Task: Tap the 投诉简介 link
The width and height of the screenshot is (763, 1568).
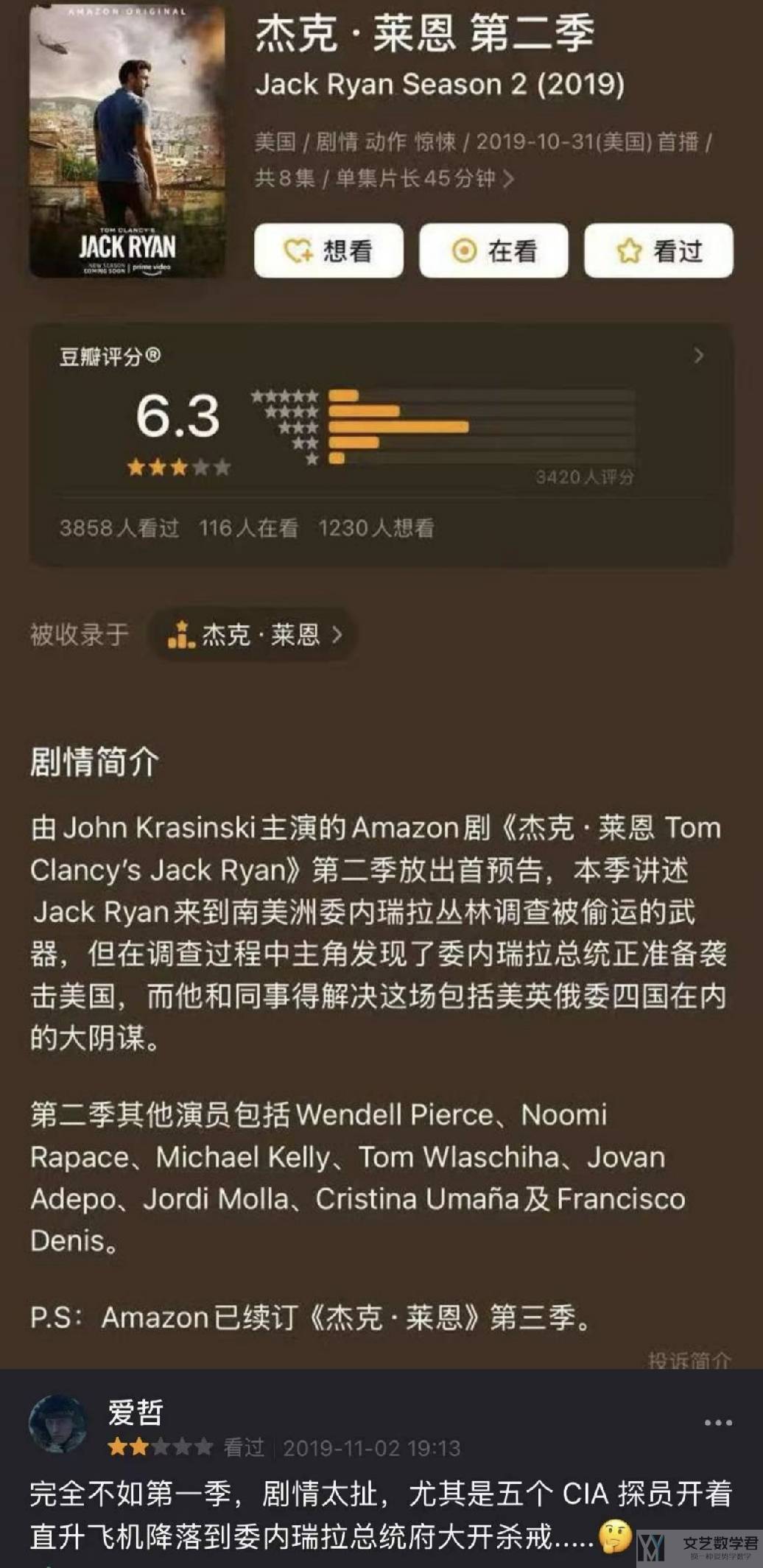Action: pyautogui.click(x=689, y=1360)
